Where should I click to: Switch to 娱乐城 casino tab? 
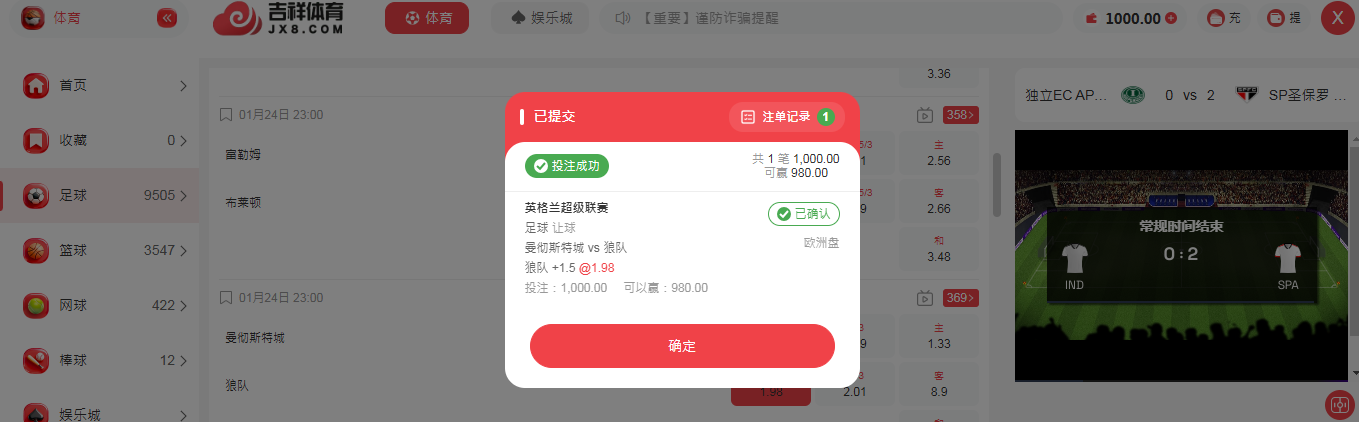[x=540, y=18]
